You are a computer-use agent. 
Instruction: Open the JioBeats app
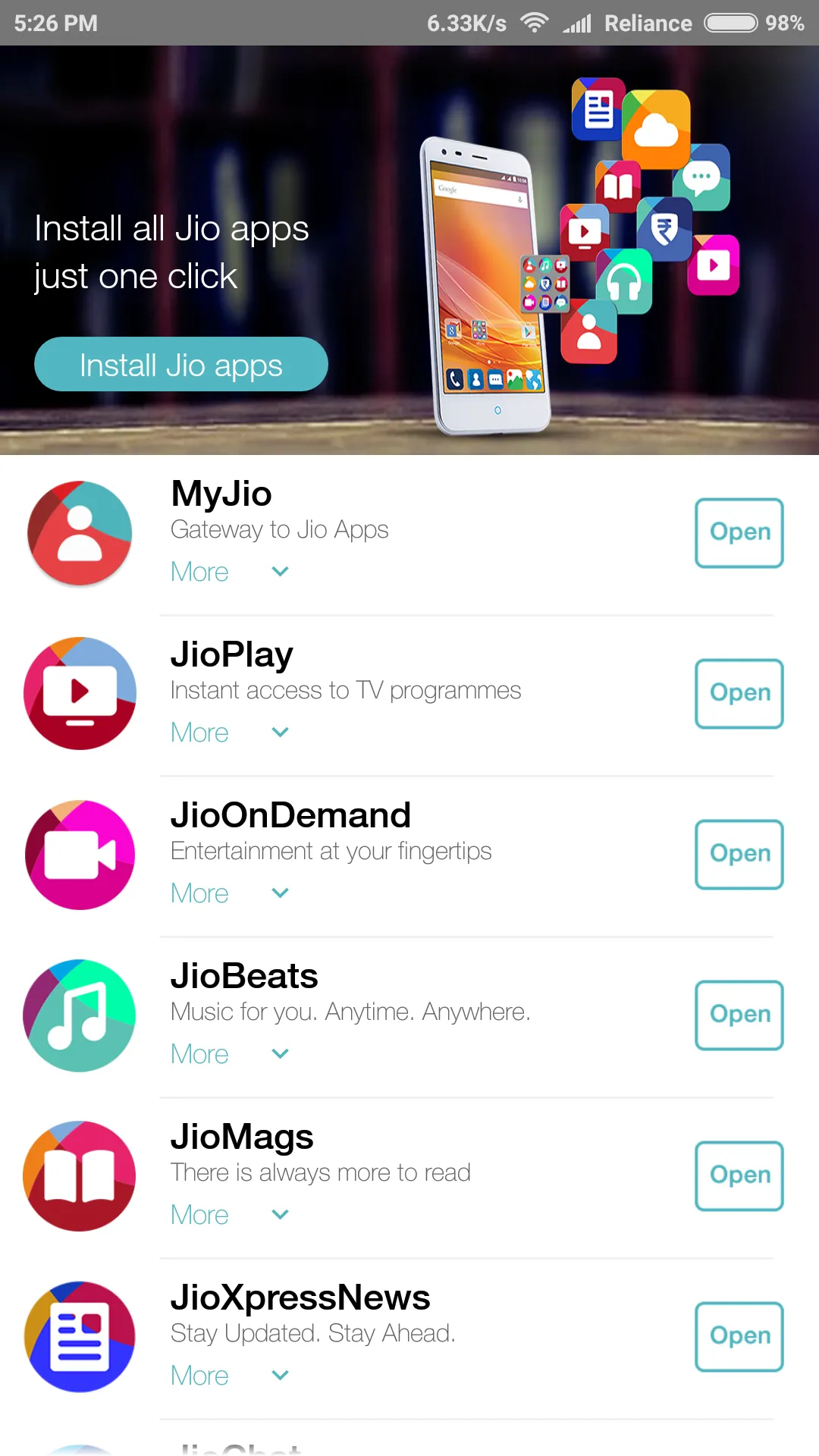(739, 1015)
